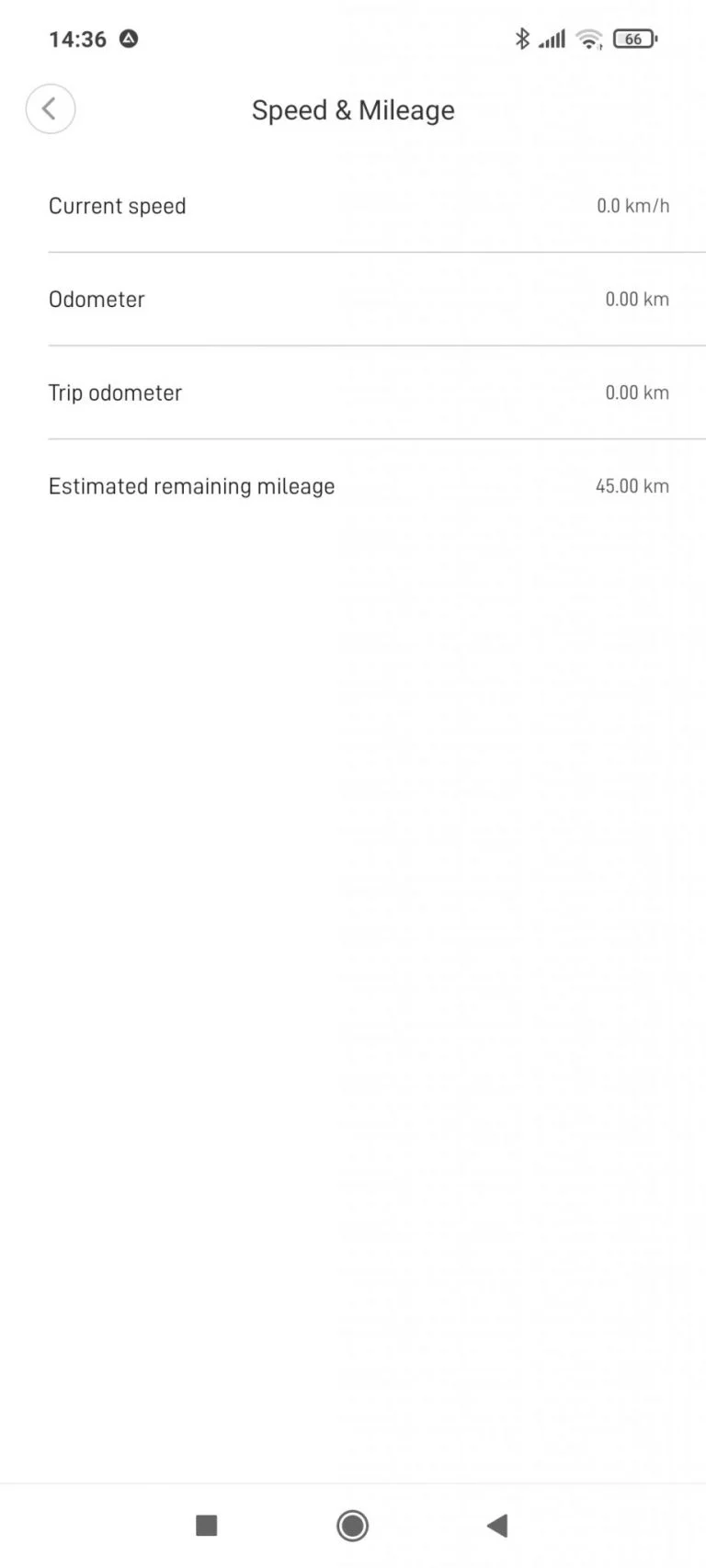Tap the home circle button
Image resolution: width=706 pixels, height=1568 pixels.
[351, 1525]
